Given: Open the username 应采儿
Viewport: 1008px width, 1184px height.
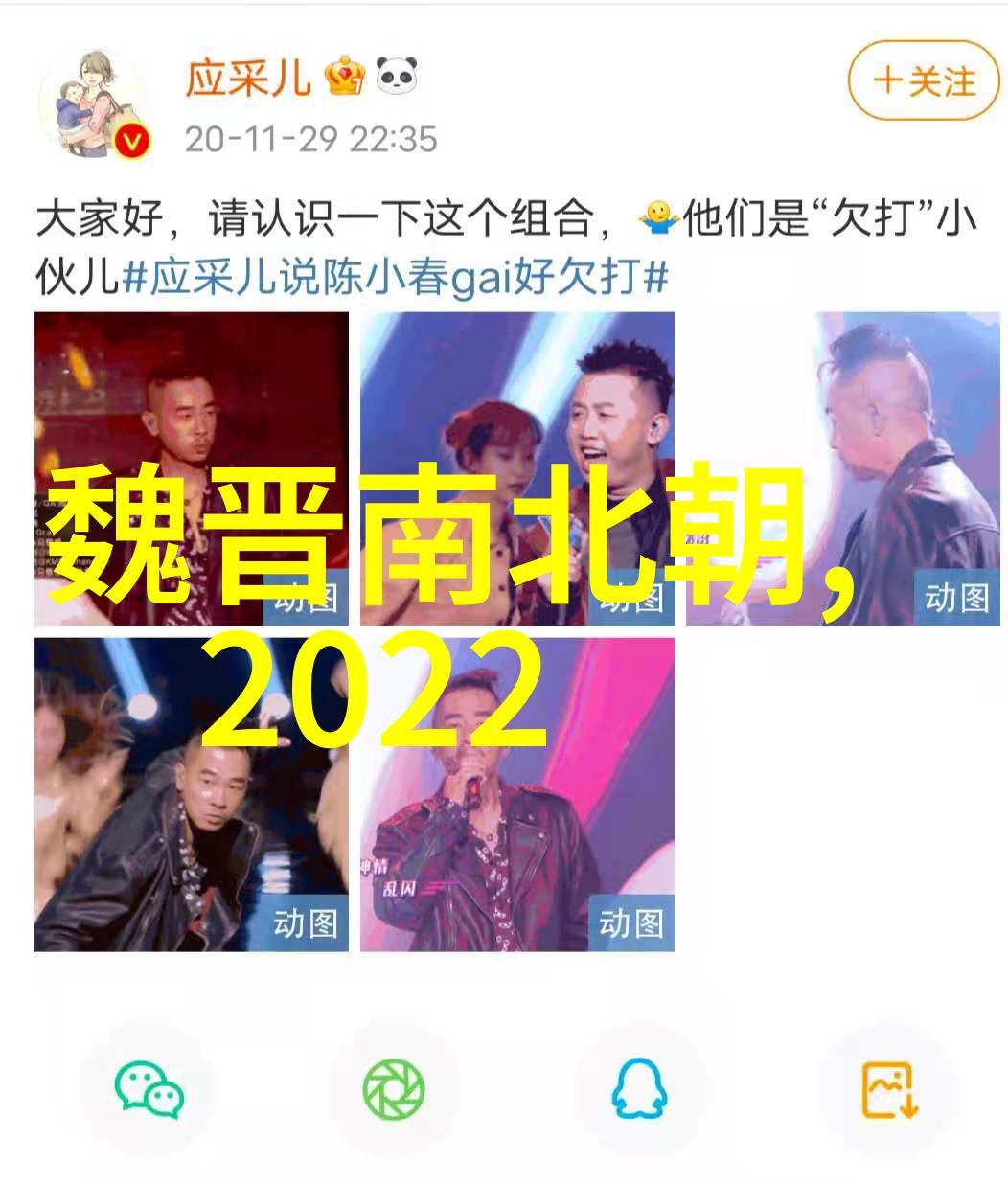Looking at the screenshot, I should [x=247, y=77].
